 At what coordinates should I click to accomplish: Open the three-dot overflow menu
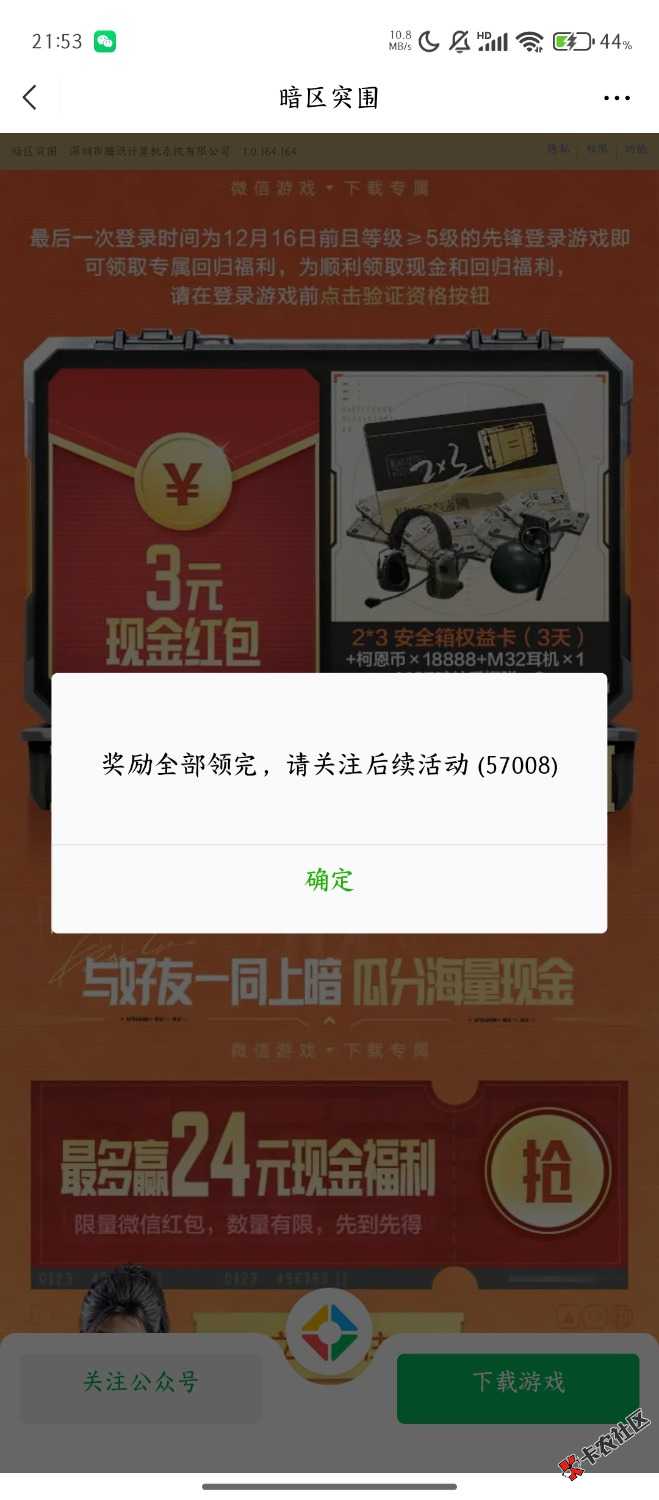(616, 98)
